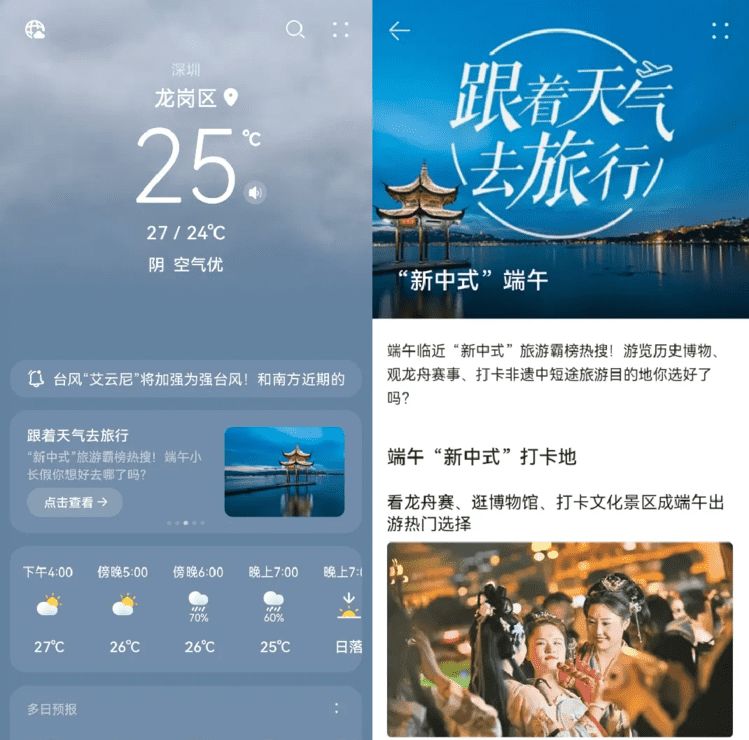This screenshot has height=740, width=749.
Task: Open the 跟着天气去旅行 card image
Action: [x=284, y=471]
